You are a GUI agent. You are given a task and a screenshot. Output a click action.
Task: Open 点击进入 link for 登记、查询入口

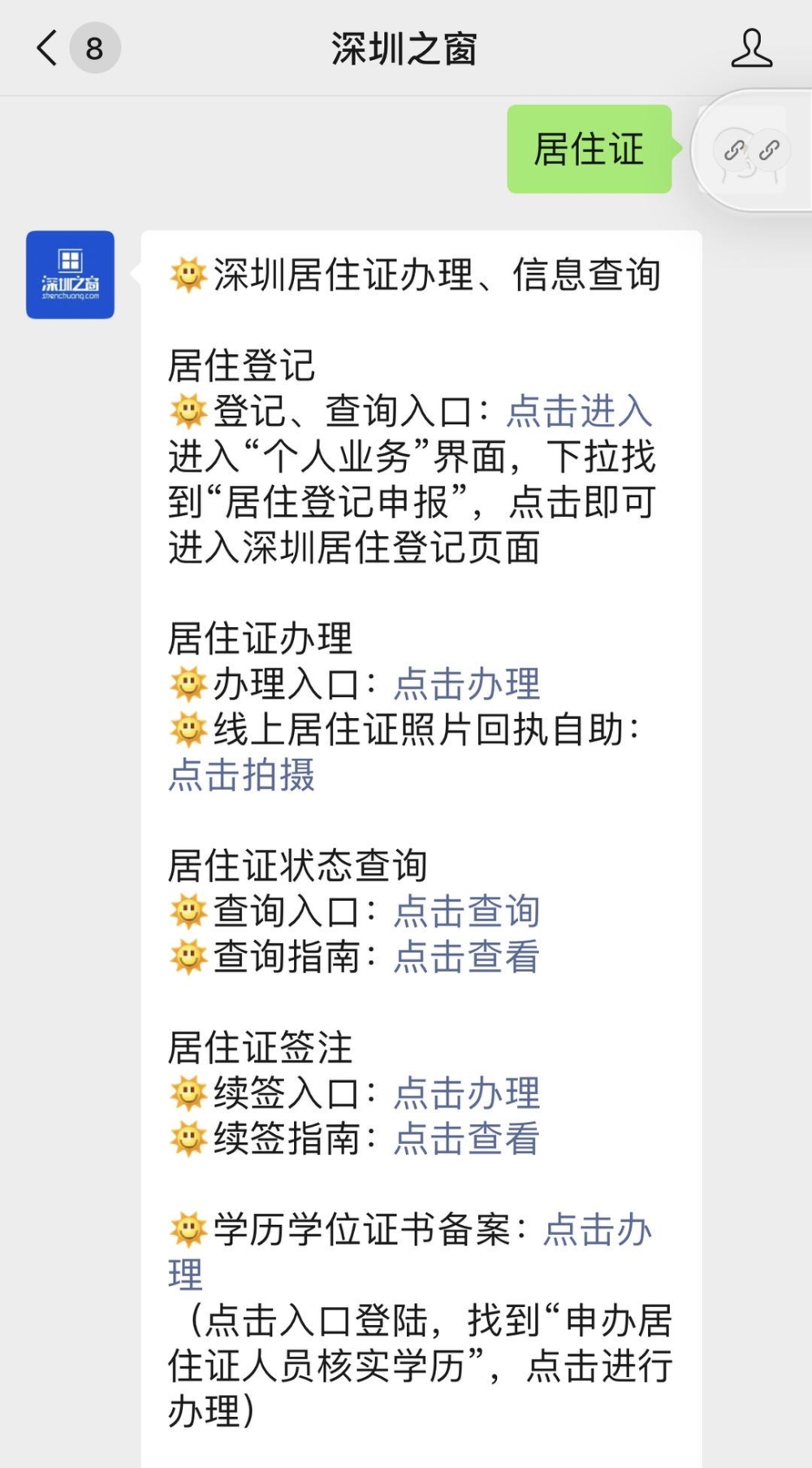(579, 411)
